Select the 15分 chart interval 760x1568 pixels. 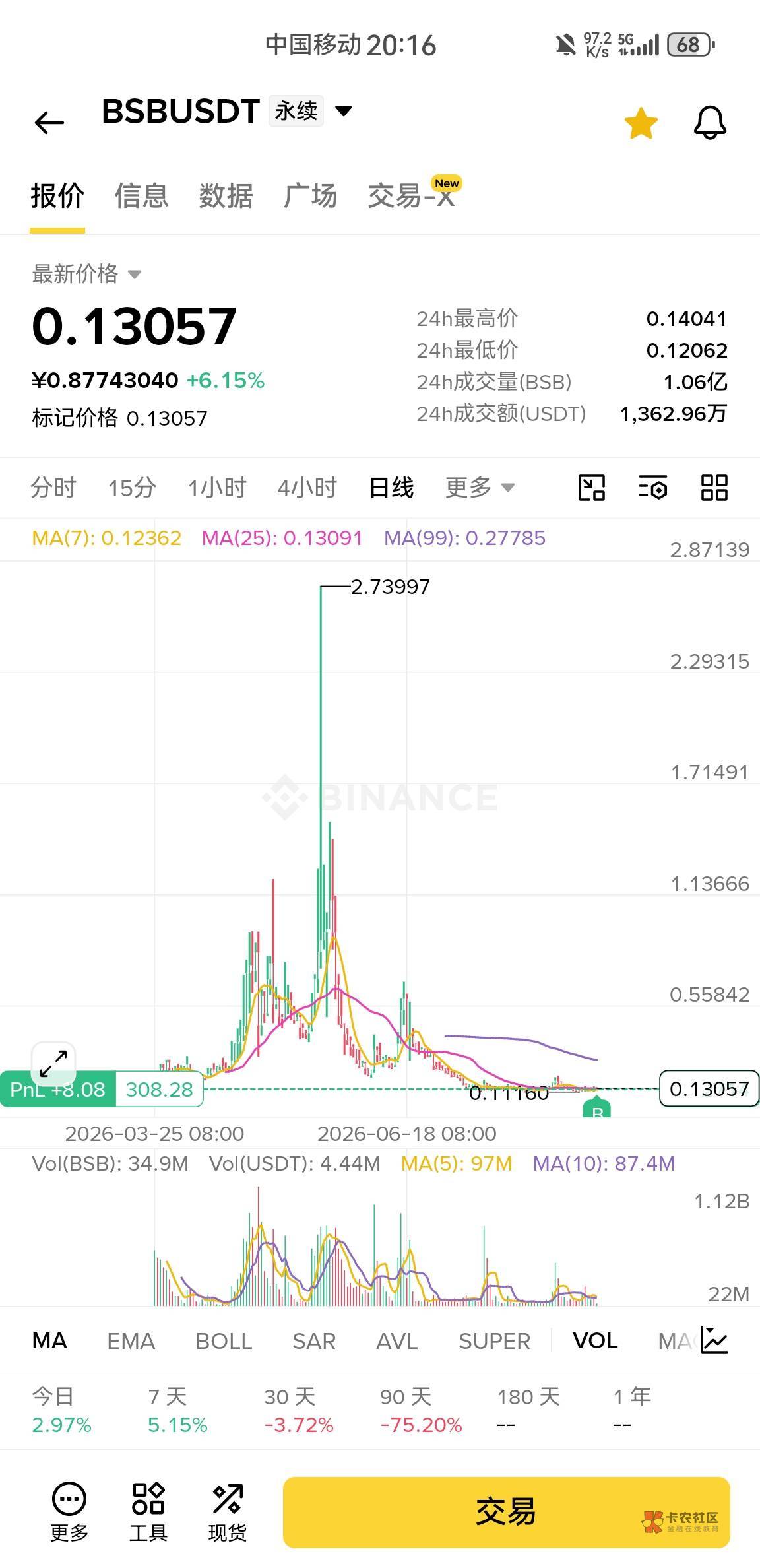132,488
